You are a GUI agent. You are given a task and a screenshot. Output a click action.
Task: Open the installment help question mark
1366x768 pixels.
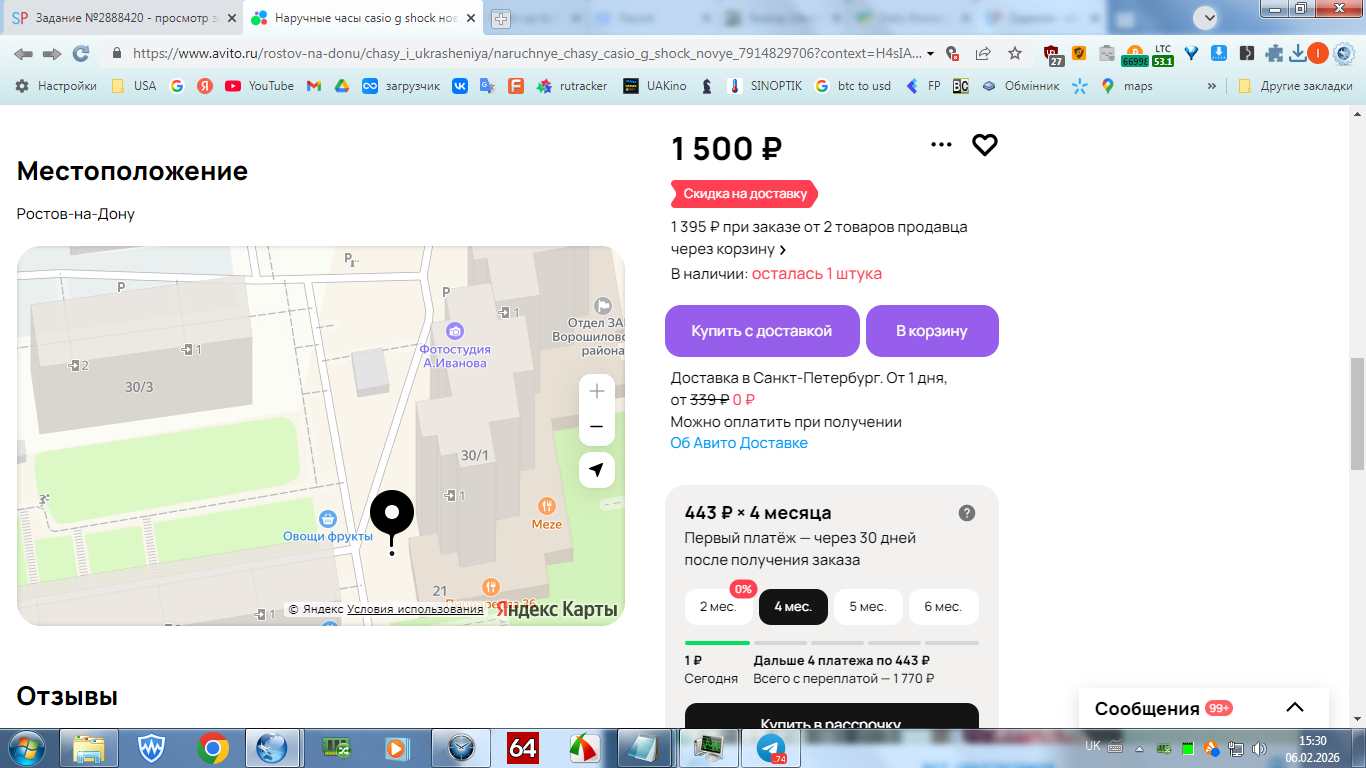[966, 513]
